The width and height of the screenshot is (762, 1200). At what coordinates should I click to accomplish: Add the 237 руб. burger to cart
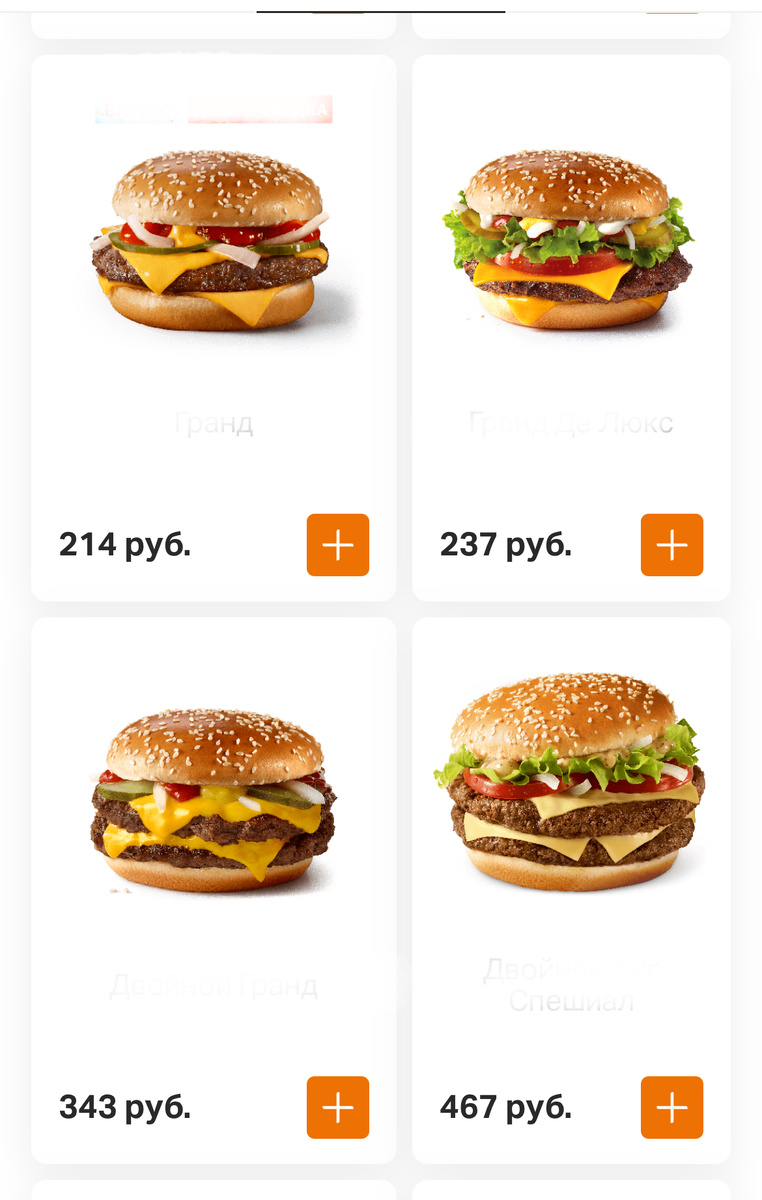[672, 545]
